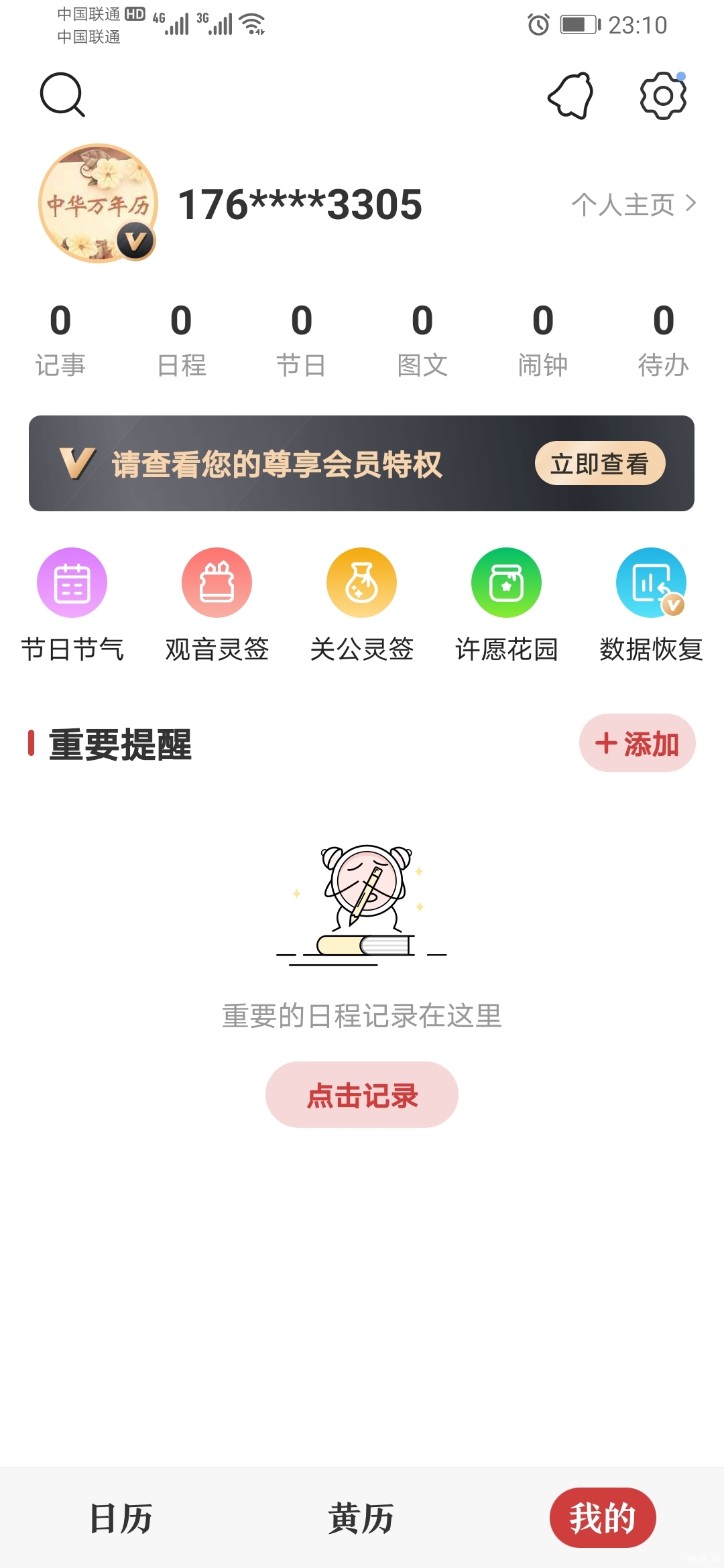Open 个人主页 personal homepage

tap(633, 204)
